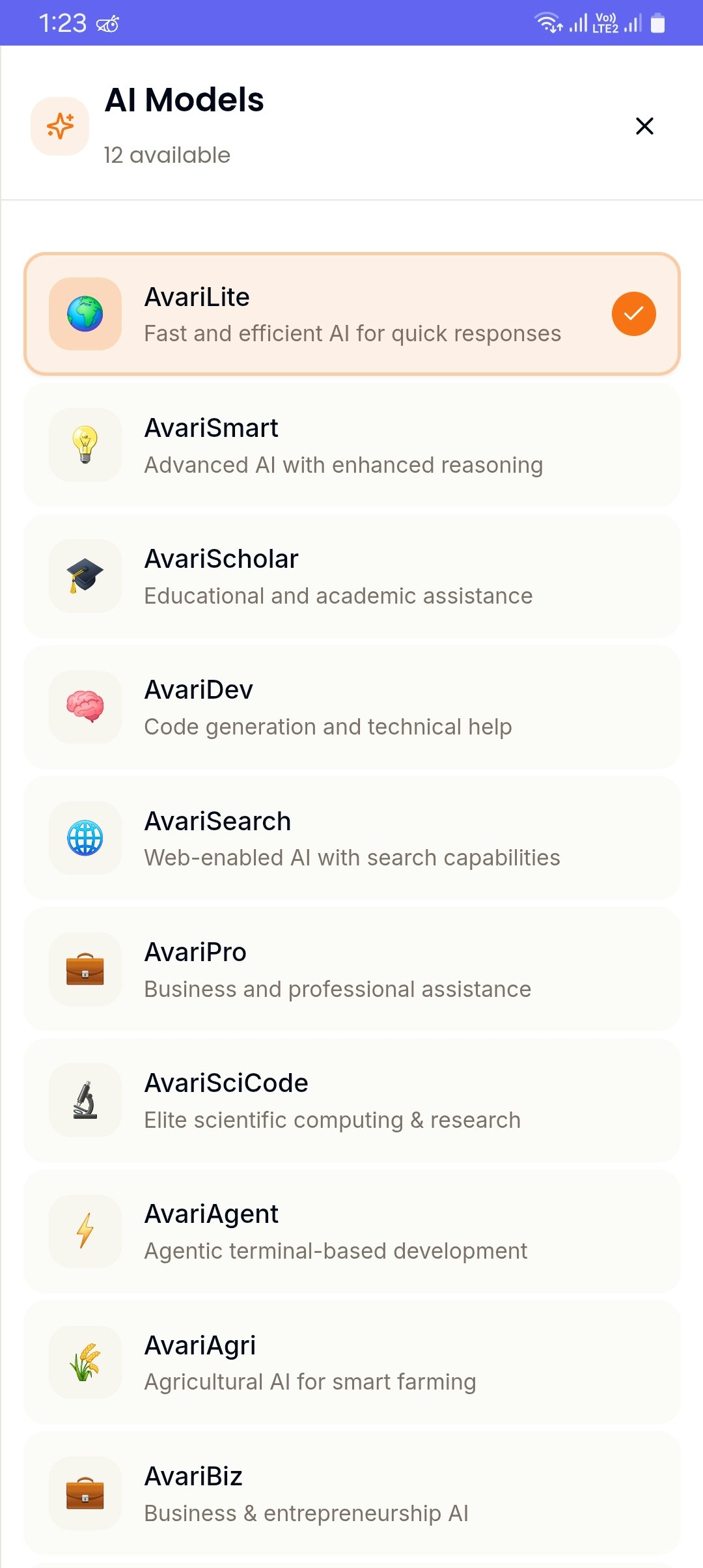Enable the AvariAgent terminal model
Viewport: 703px width, 1568px height.
pos(351,1231)
